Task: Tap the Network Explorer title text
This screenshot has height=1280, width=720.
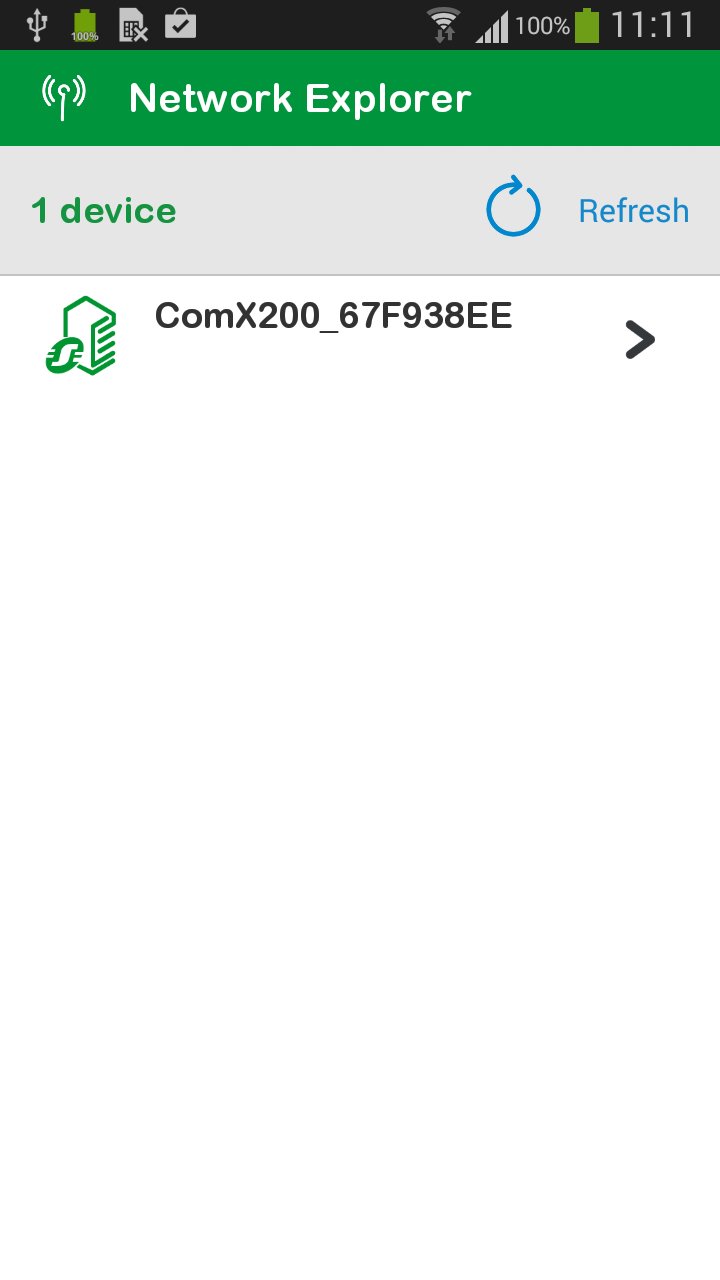Action: click(298, 97)
